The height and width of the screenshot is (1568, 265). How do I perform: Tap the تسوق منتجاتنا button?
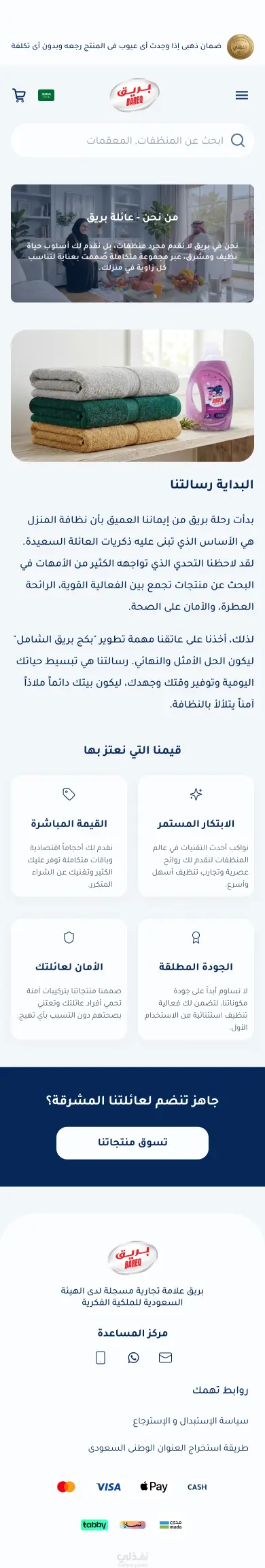pos(132,1143)
